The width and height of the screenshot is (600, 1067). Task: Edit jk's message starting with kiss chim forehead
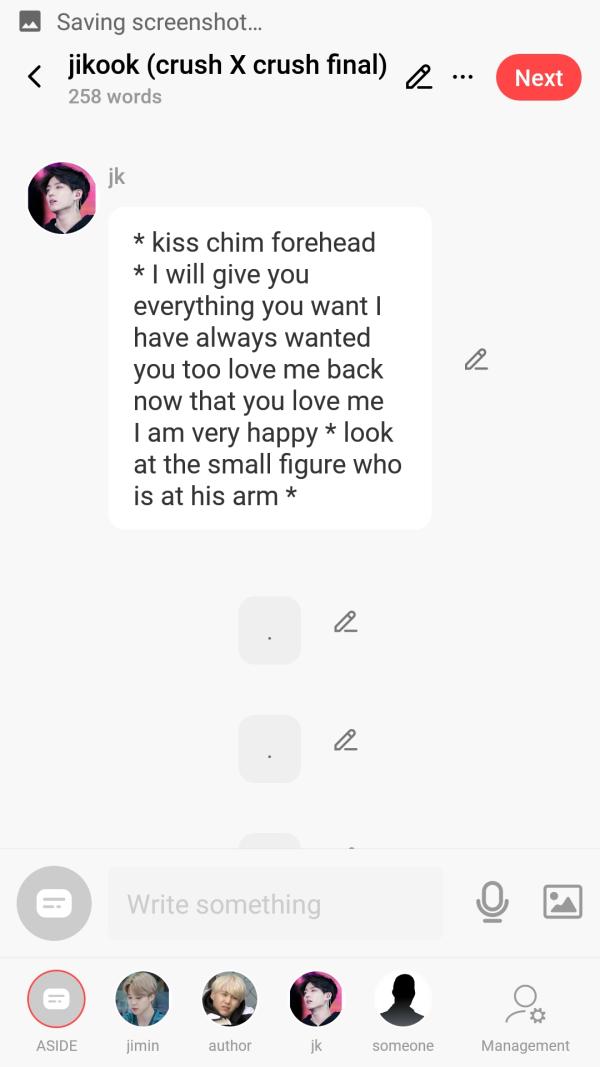(x=476, y=360)
